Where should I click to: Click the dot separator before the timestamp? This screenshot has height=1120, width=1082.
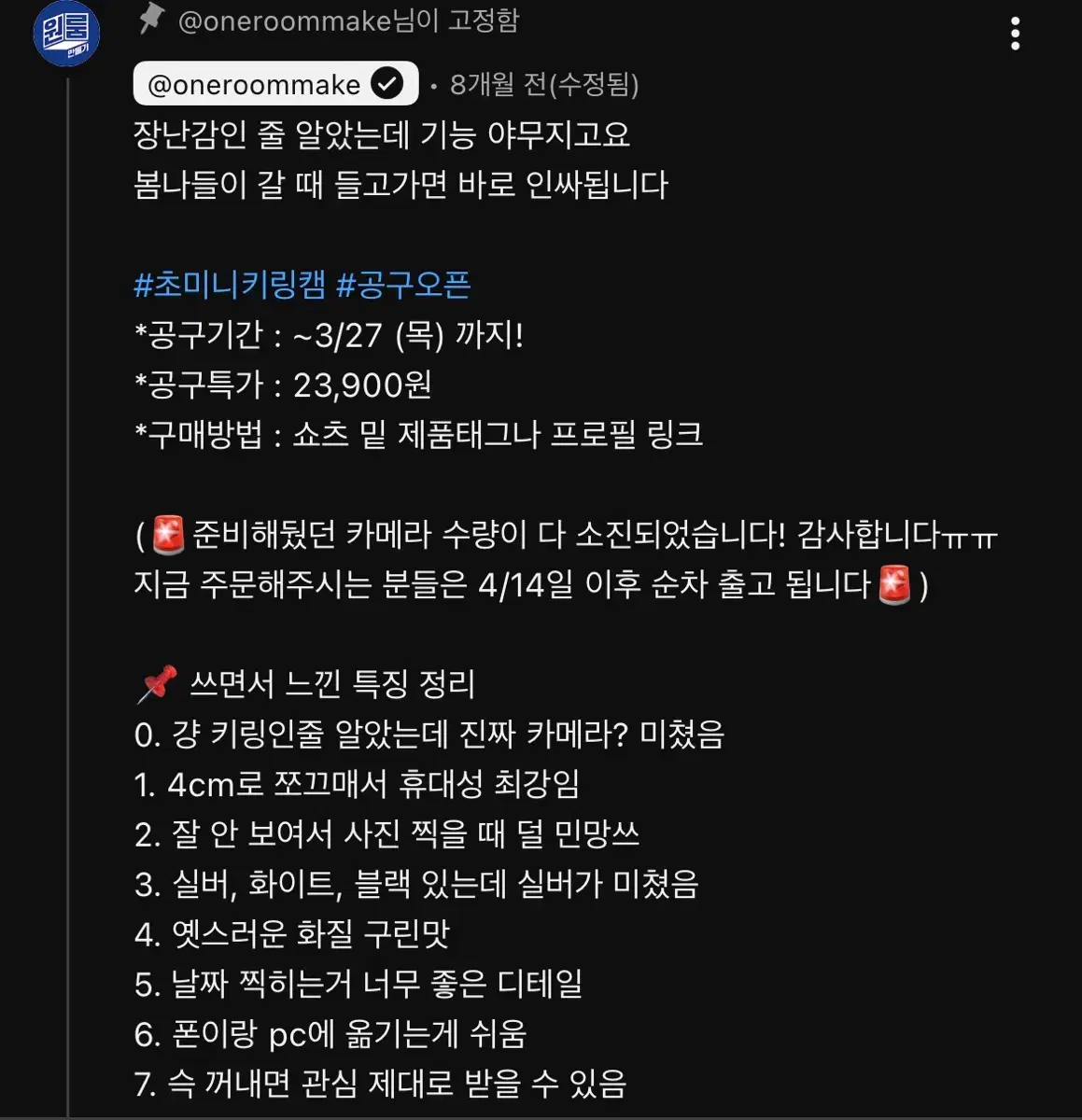pyautogui.click(x=432, y=86)
